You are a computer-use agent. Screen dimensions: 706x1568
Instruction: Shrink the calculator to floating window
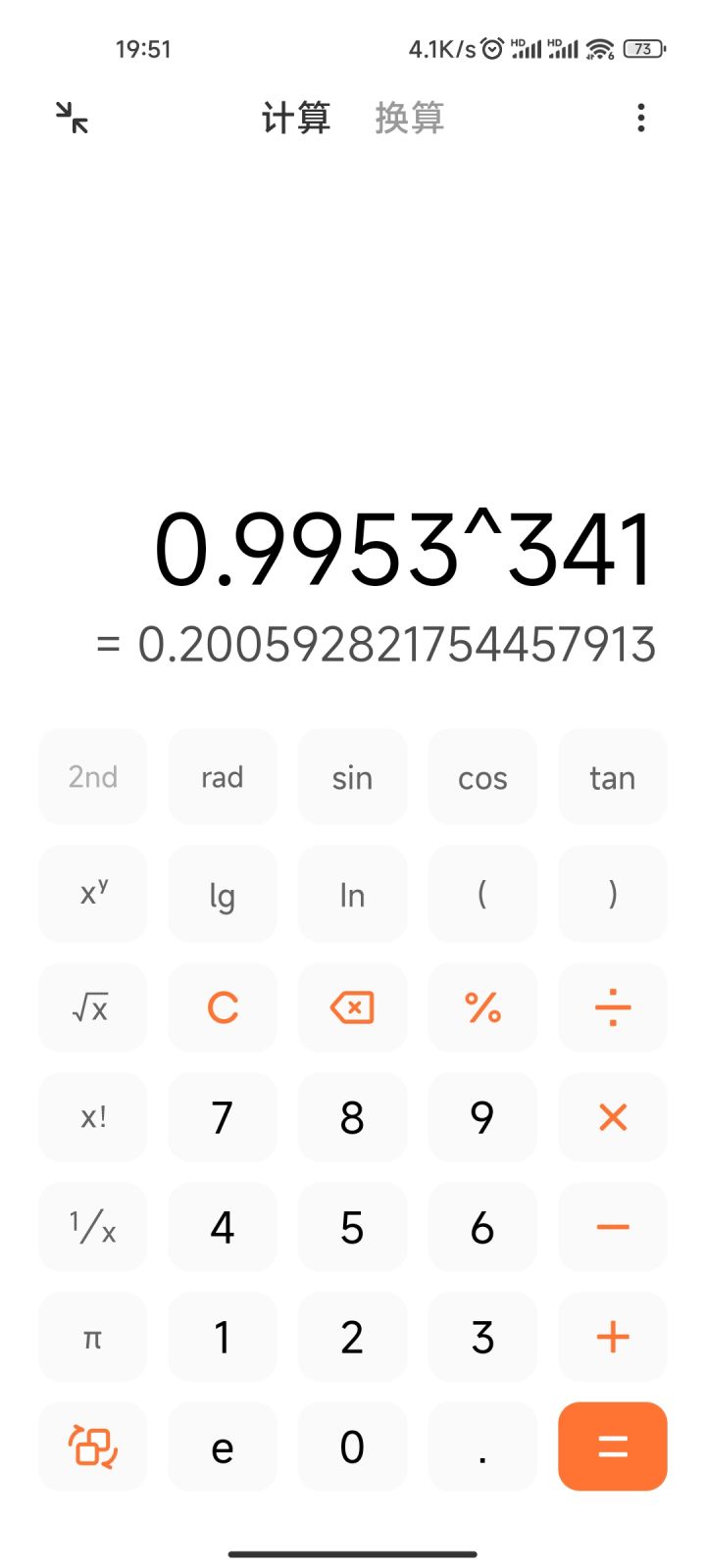tap(72, 118)
